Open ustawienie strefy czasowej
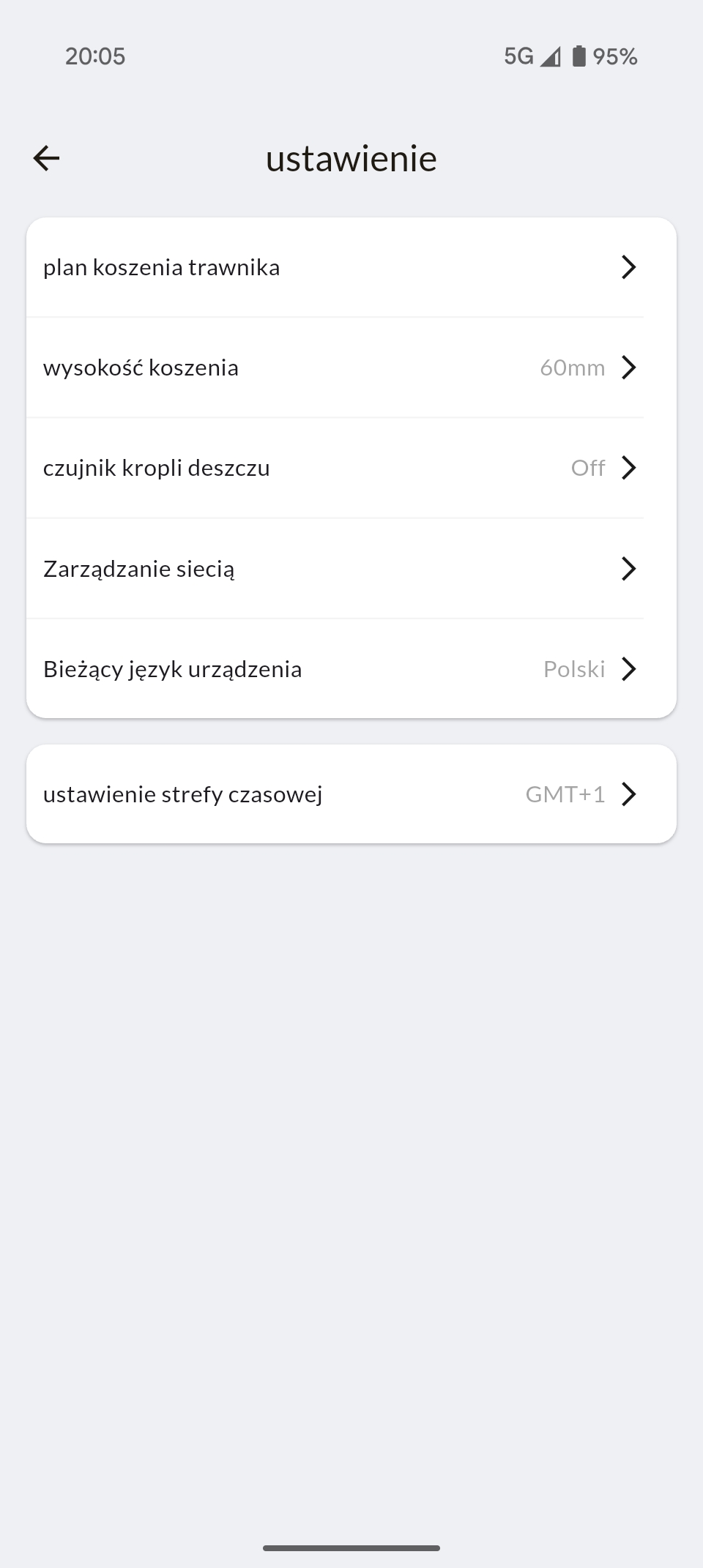 pyautogui.click(x=351, y=794)
